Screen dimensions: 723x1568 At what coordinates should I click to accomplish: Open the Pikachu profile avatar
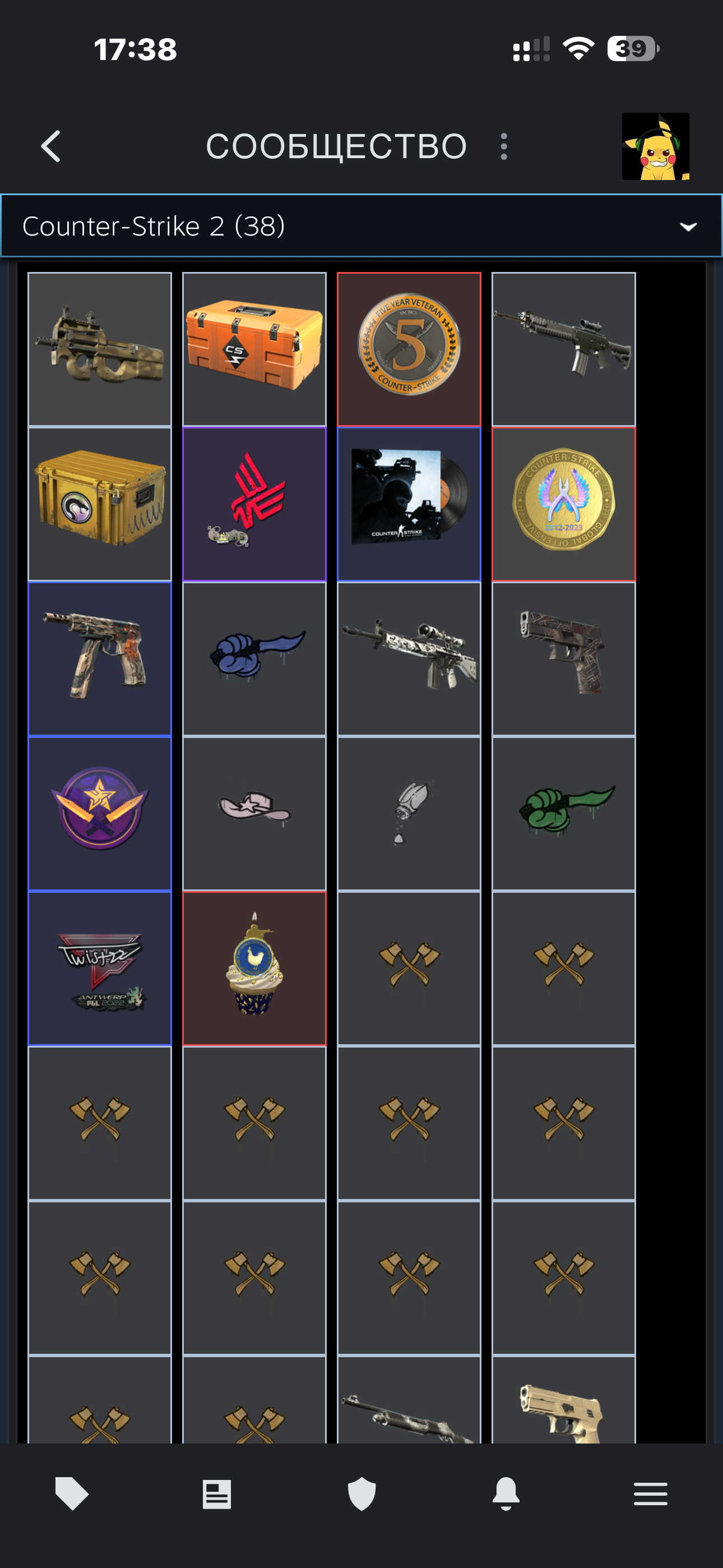point(655,147)
